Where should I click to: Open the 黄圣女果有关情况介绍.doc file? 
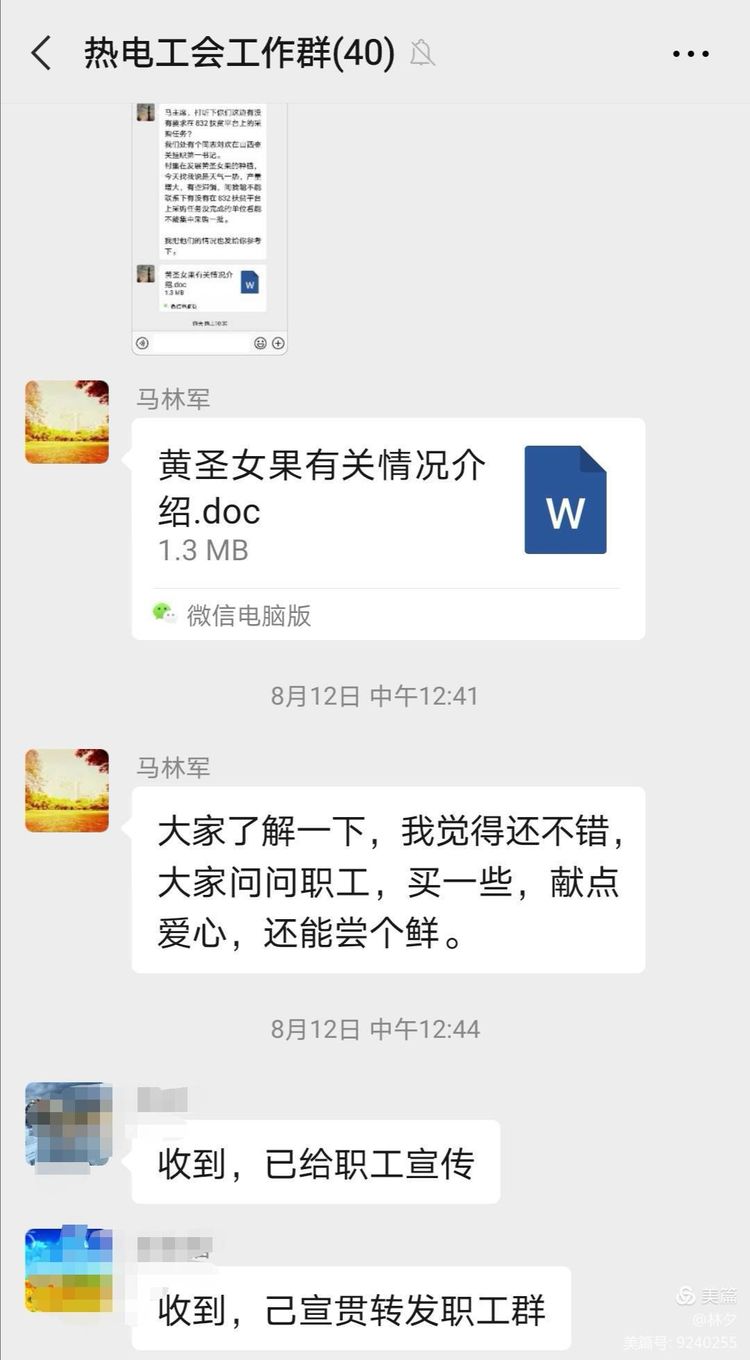pos(388,528)
